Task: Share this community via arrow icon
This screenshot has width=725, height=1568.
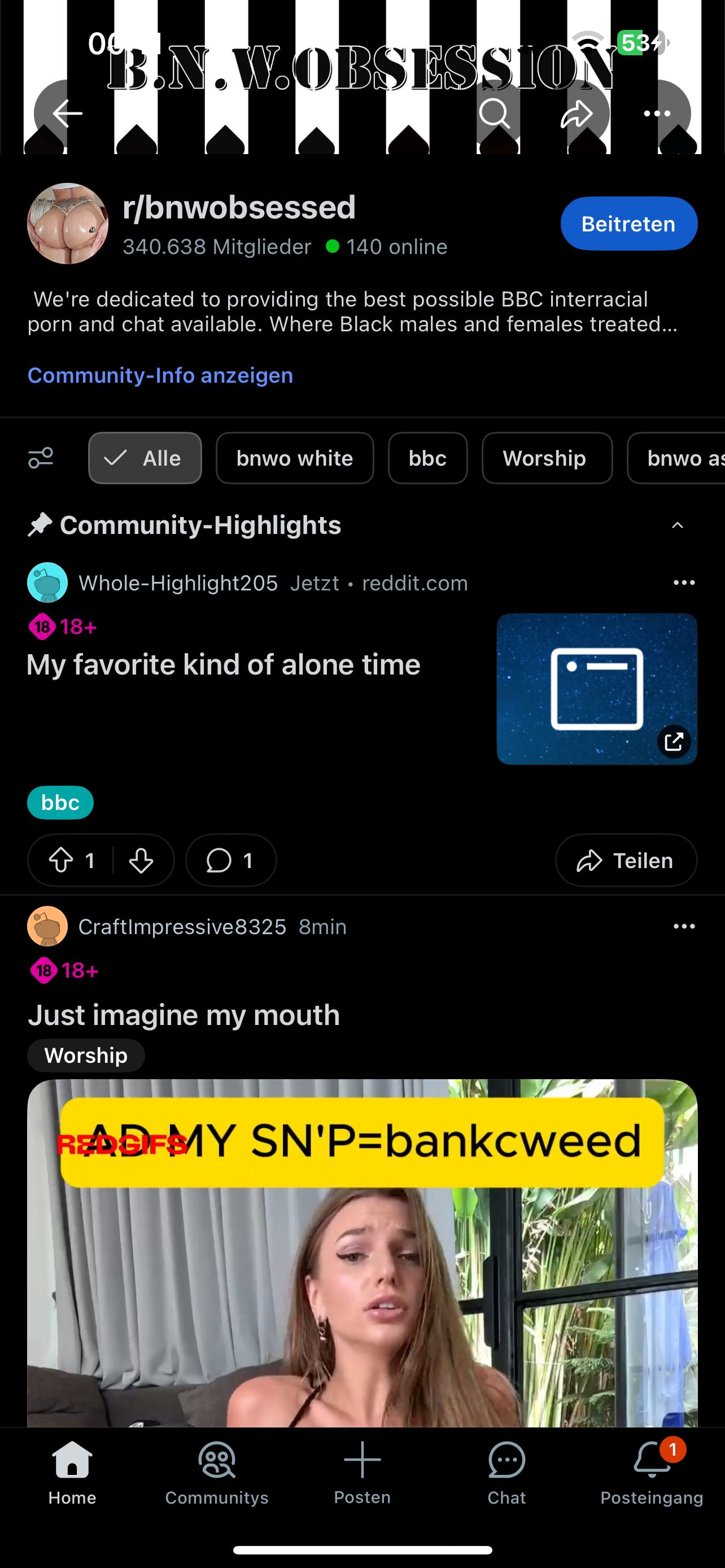Action: coord(576,113)
